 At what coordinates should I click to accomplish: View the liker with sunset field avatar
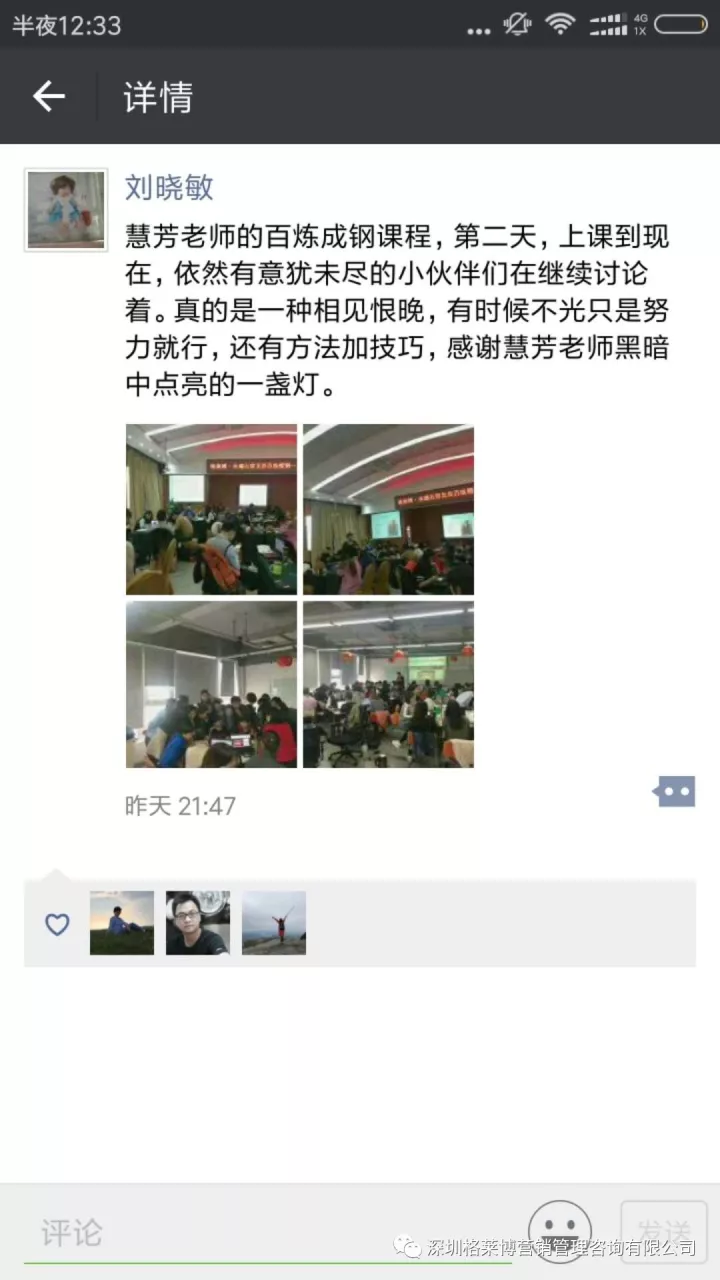tap(122, 923)
